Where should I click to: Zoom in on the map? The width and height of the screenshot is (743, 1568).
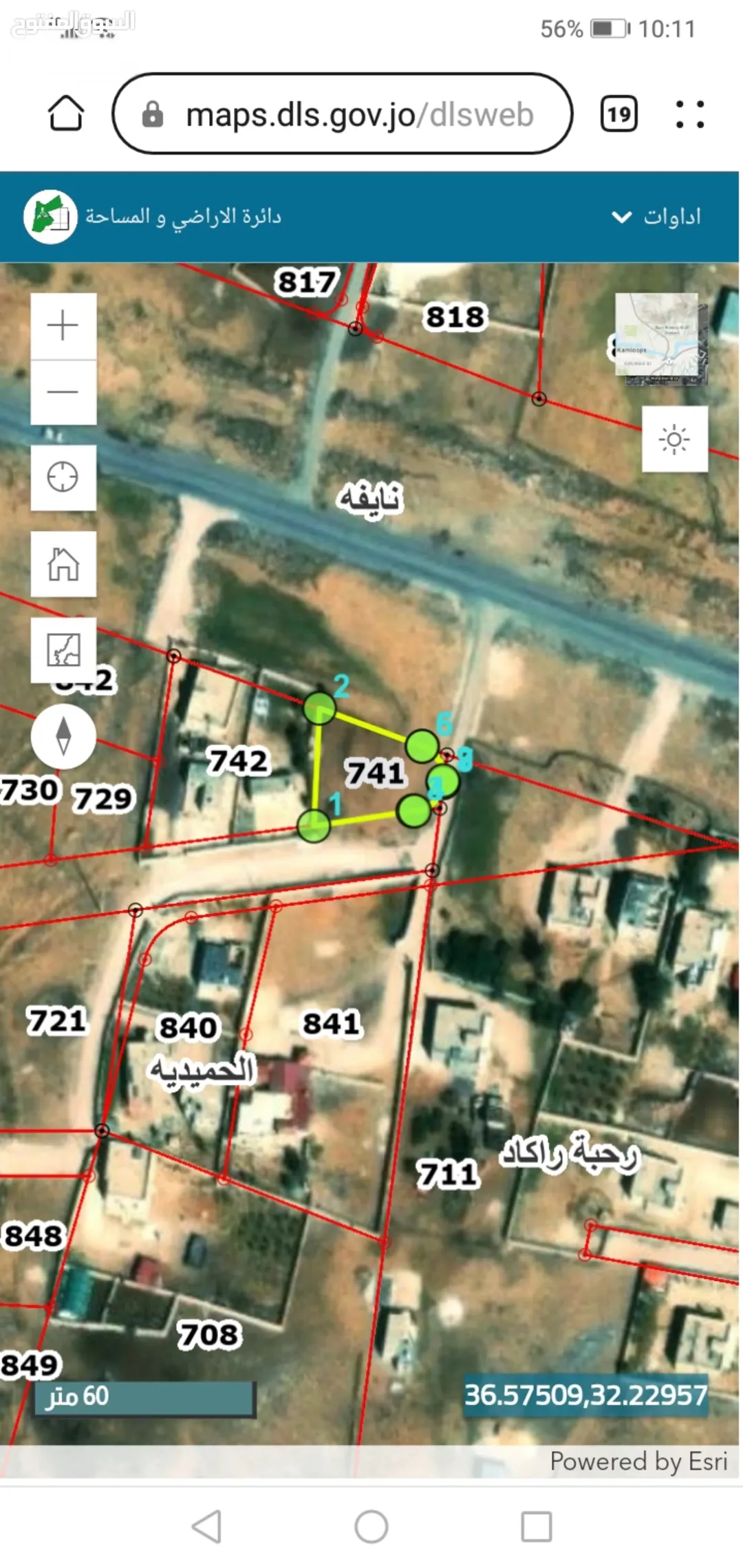63,326
